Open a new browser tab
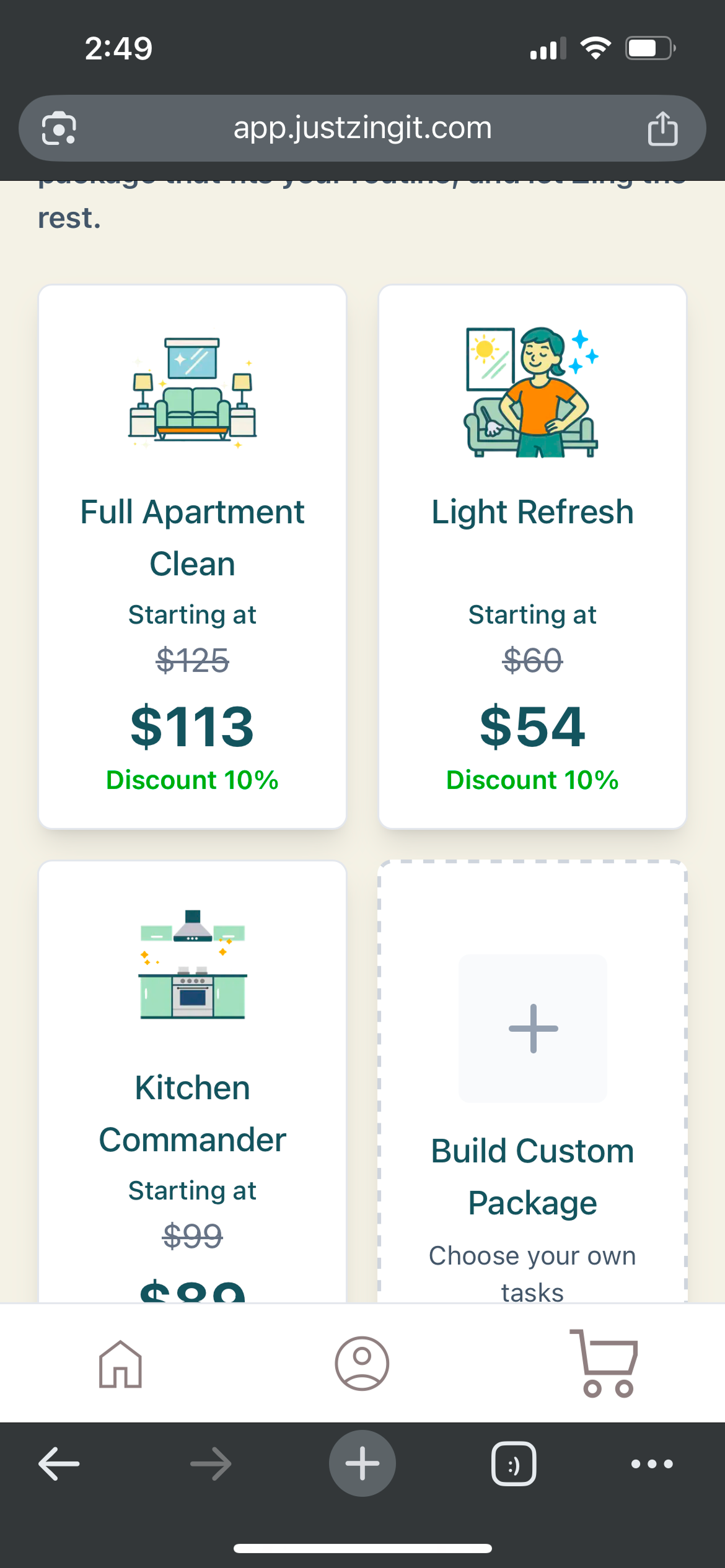This screenshot has height=1568, width=725. [x=362, y=1464]
